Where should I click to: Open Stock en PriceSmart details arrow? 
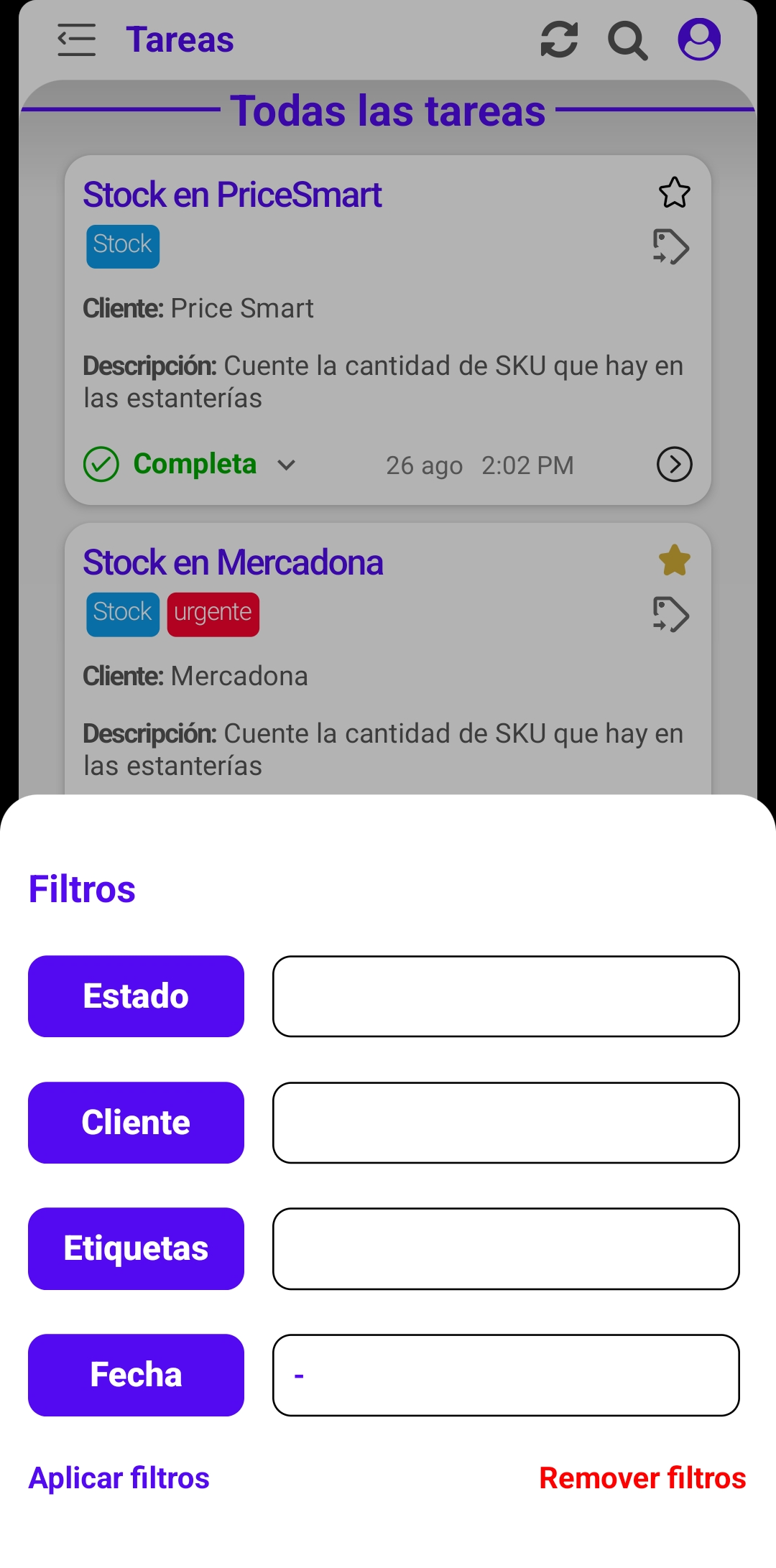(x=674, y=464)
